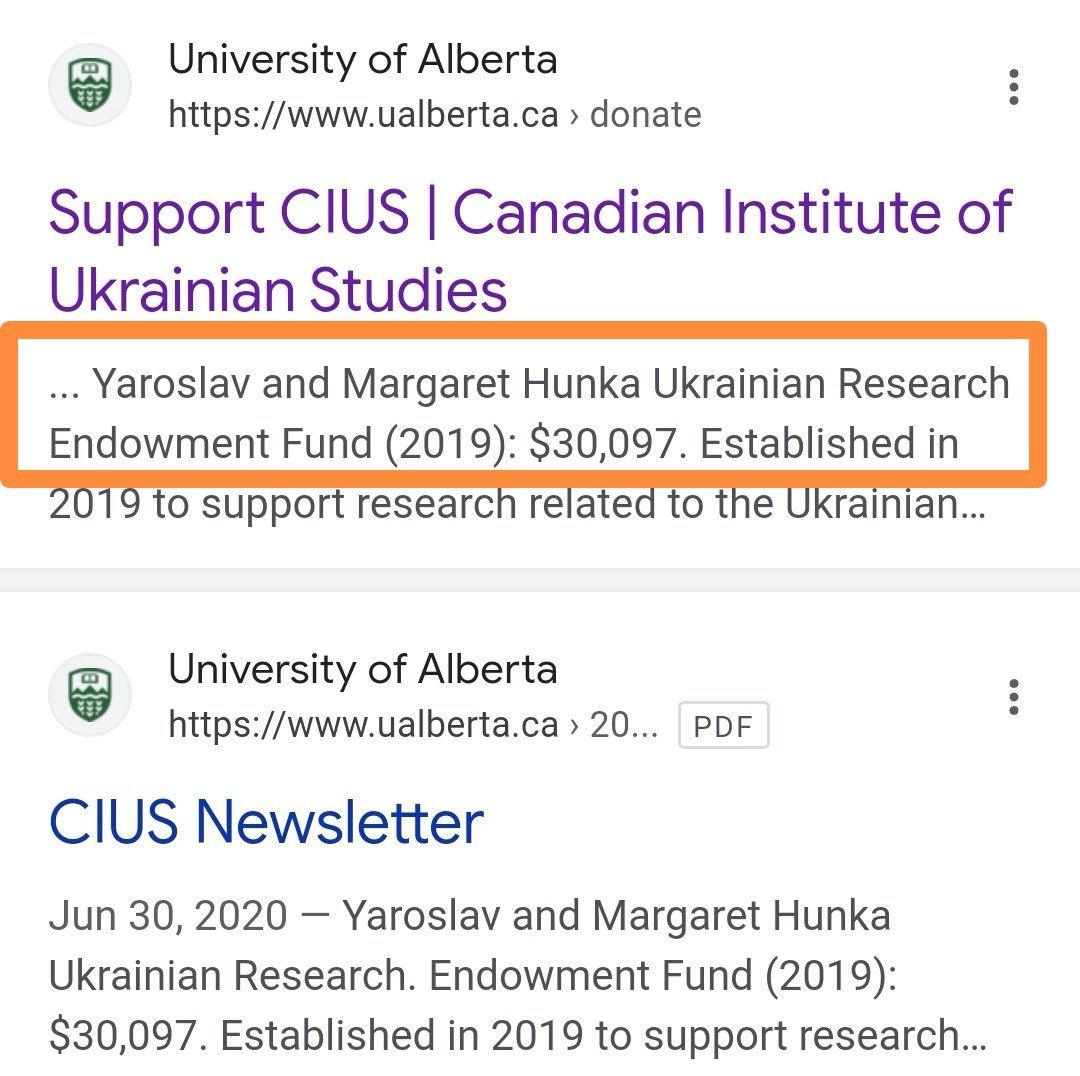
Task: Open the overflow menu beside the PDF result
Action: 1014,697
